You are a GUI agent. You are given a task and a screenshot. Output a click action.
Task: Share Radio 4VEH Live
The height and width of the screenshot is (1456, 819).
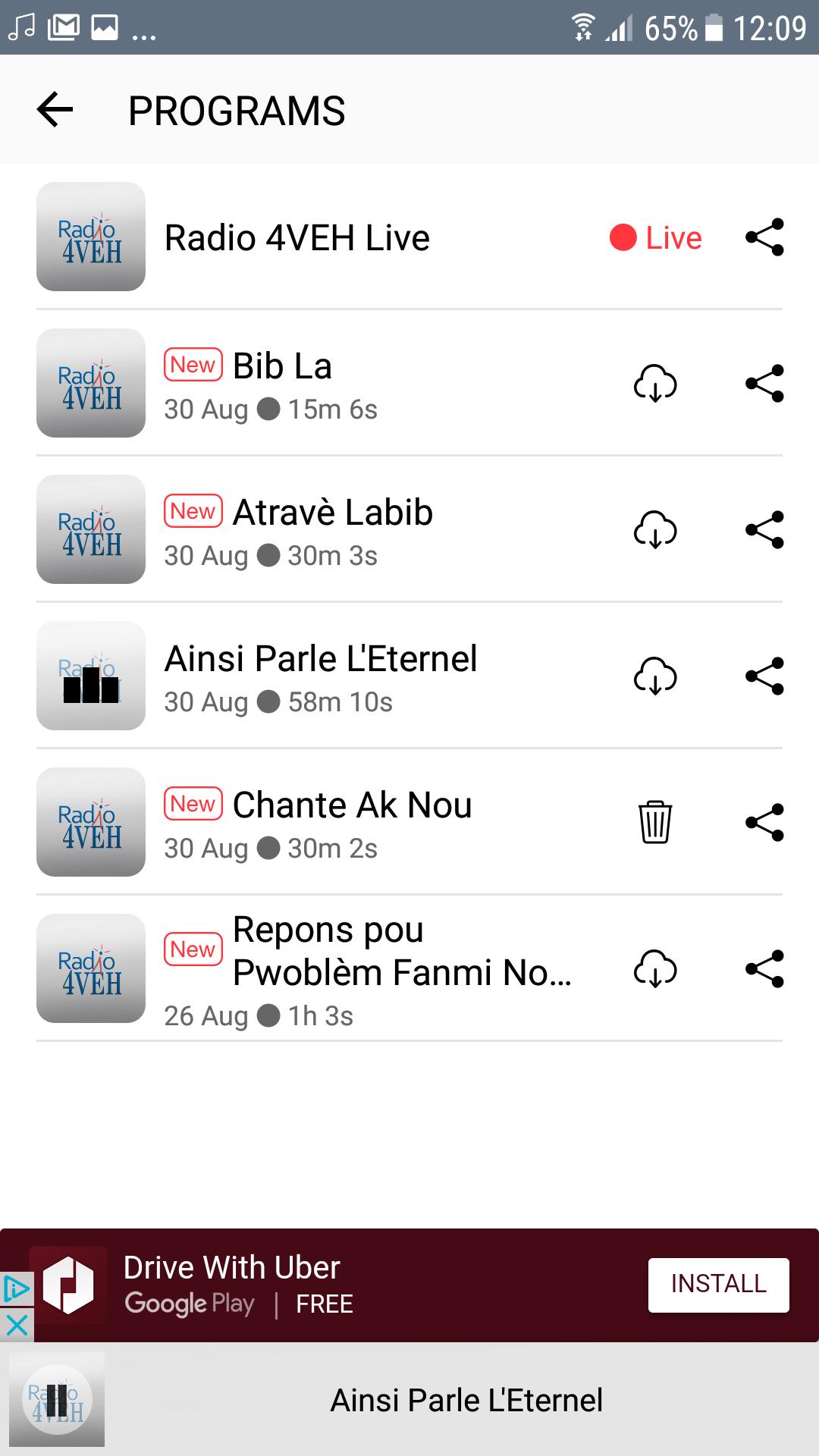click(x=764, y=237)
